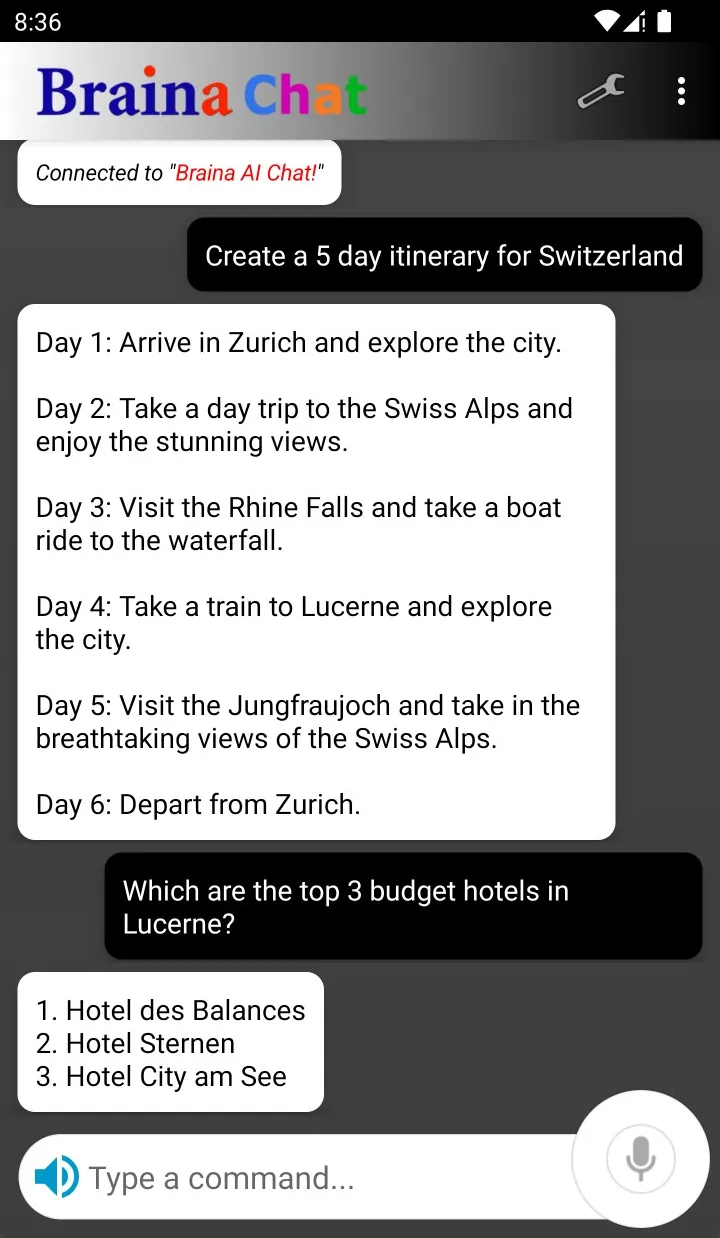Open the three-dot overflow menu

tap(681, 91)
